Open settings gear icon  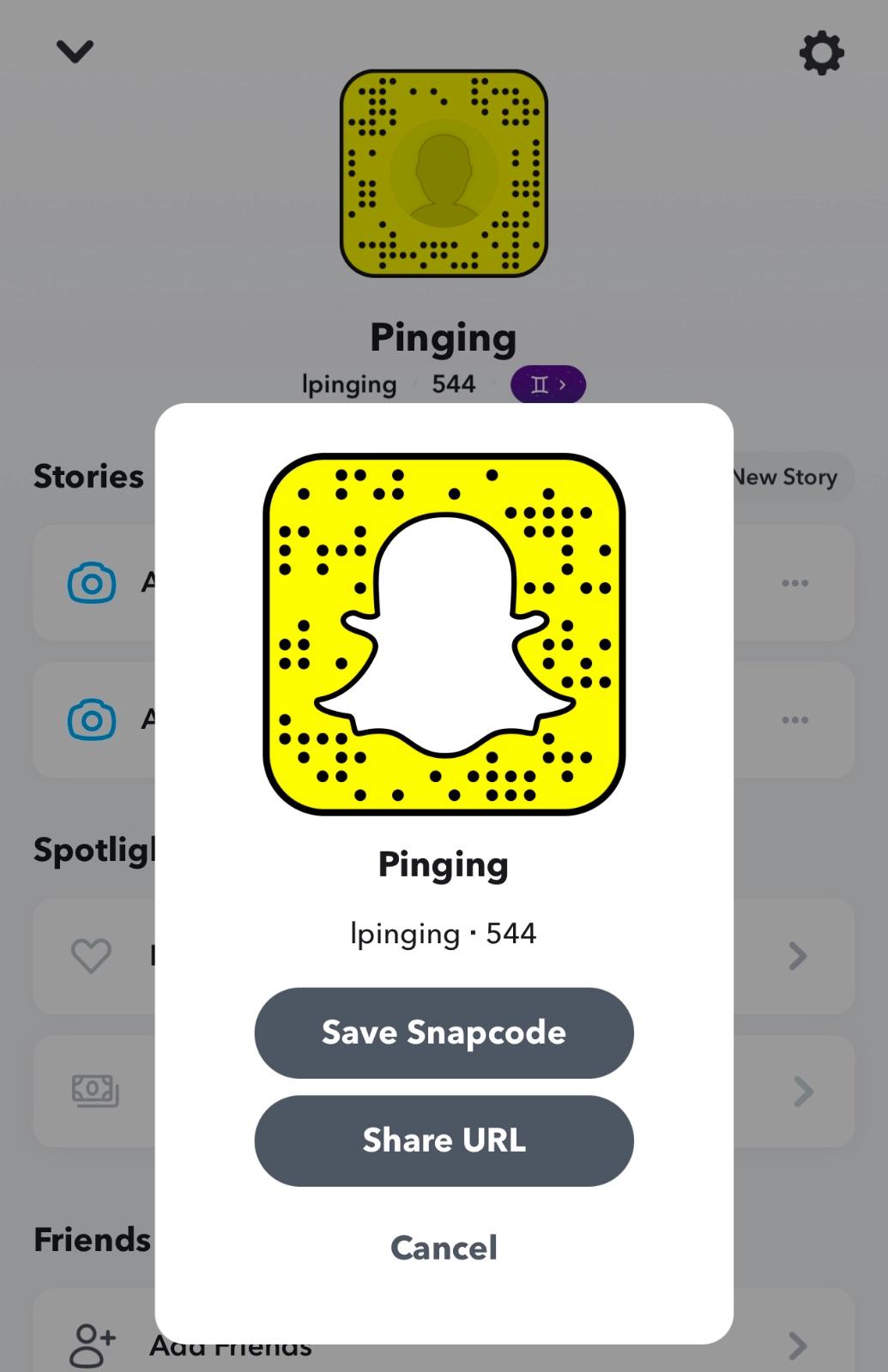(x=821, y=53)
